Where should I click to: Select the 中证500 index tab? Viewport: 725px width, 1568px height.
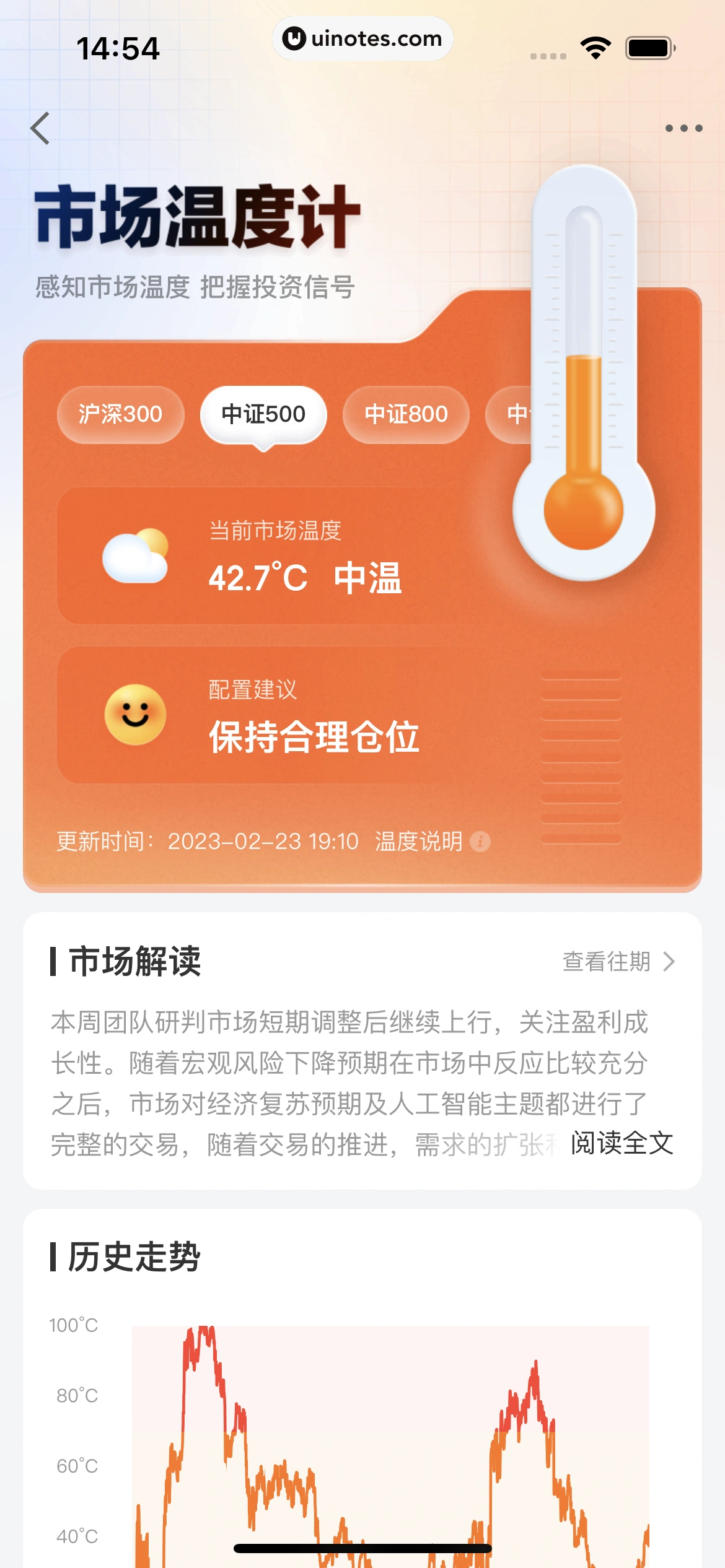(x=263, y=414)
